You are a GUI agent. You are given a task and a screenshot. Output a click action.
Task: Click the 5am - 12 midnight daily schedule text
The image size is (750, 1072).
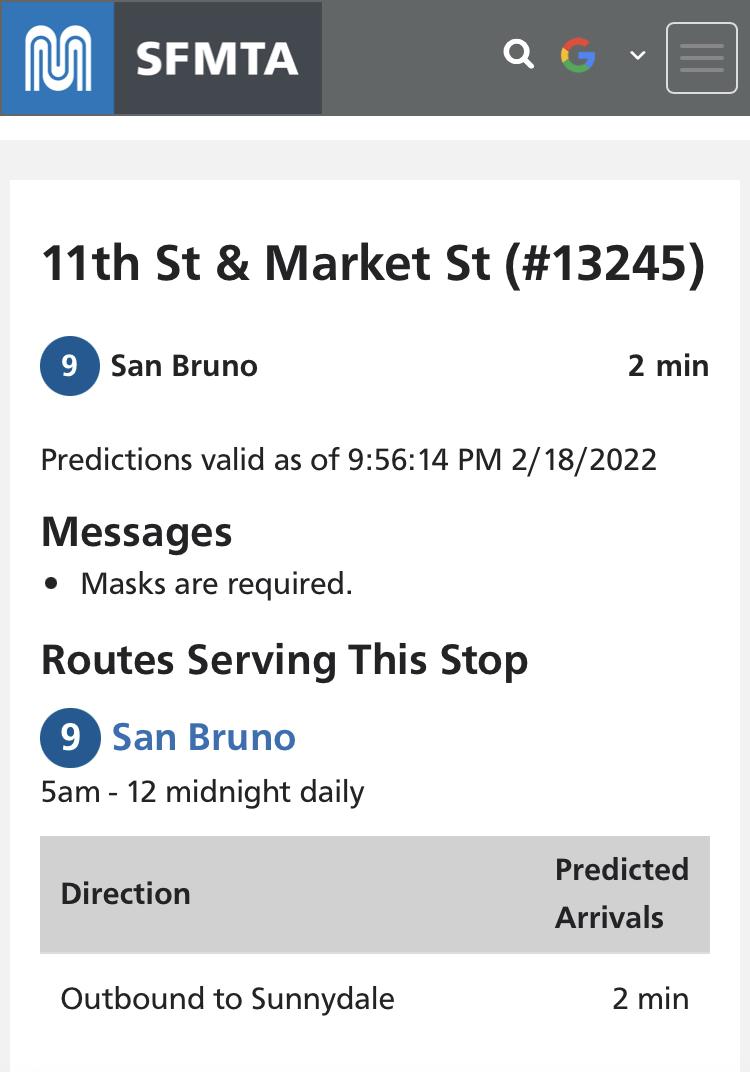coord(203,791)
